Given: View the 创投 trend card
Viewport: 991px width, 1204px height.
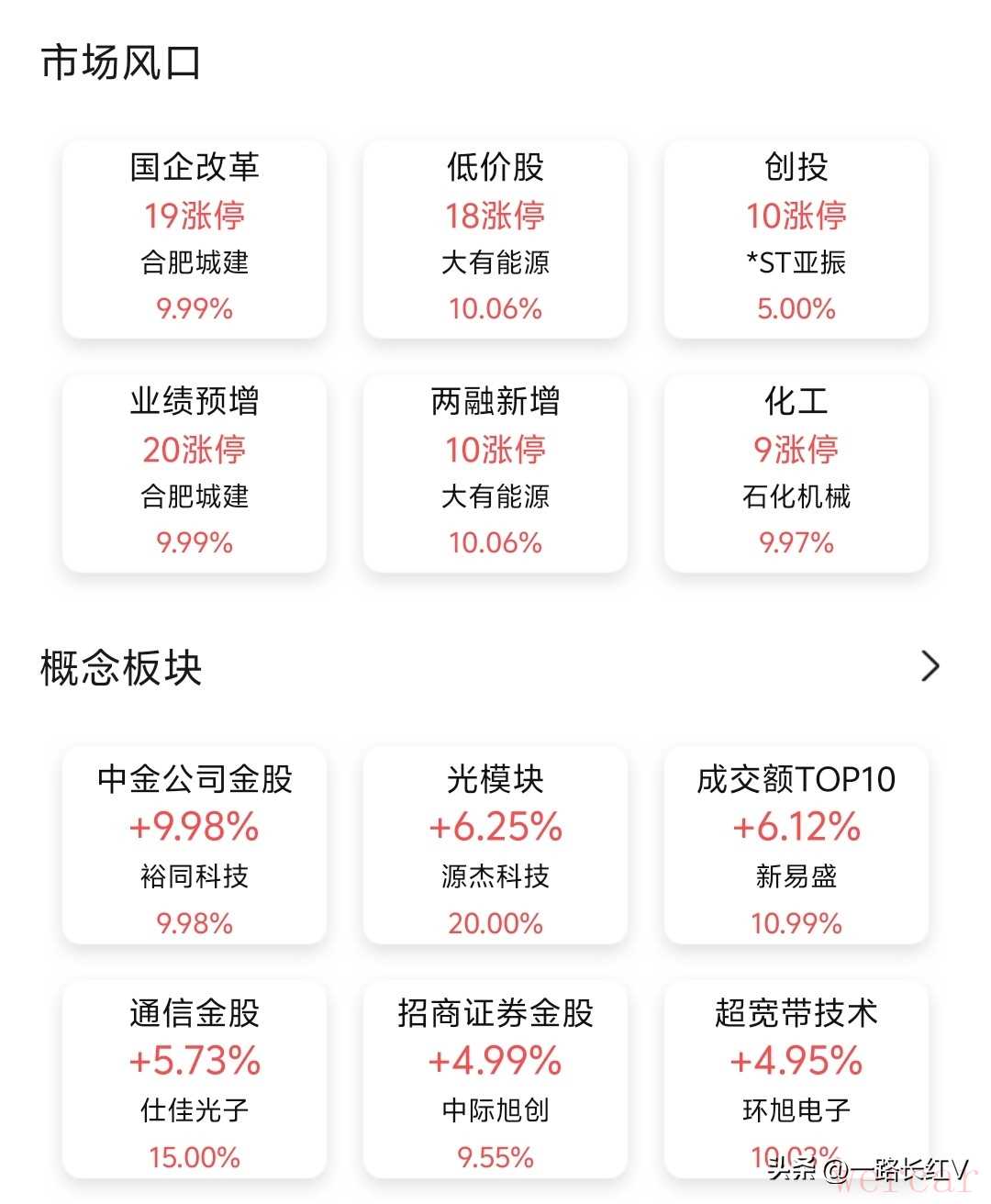Looking at the screenshot, I should (796, 239).
